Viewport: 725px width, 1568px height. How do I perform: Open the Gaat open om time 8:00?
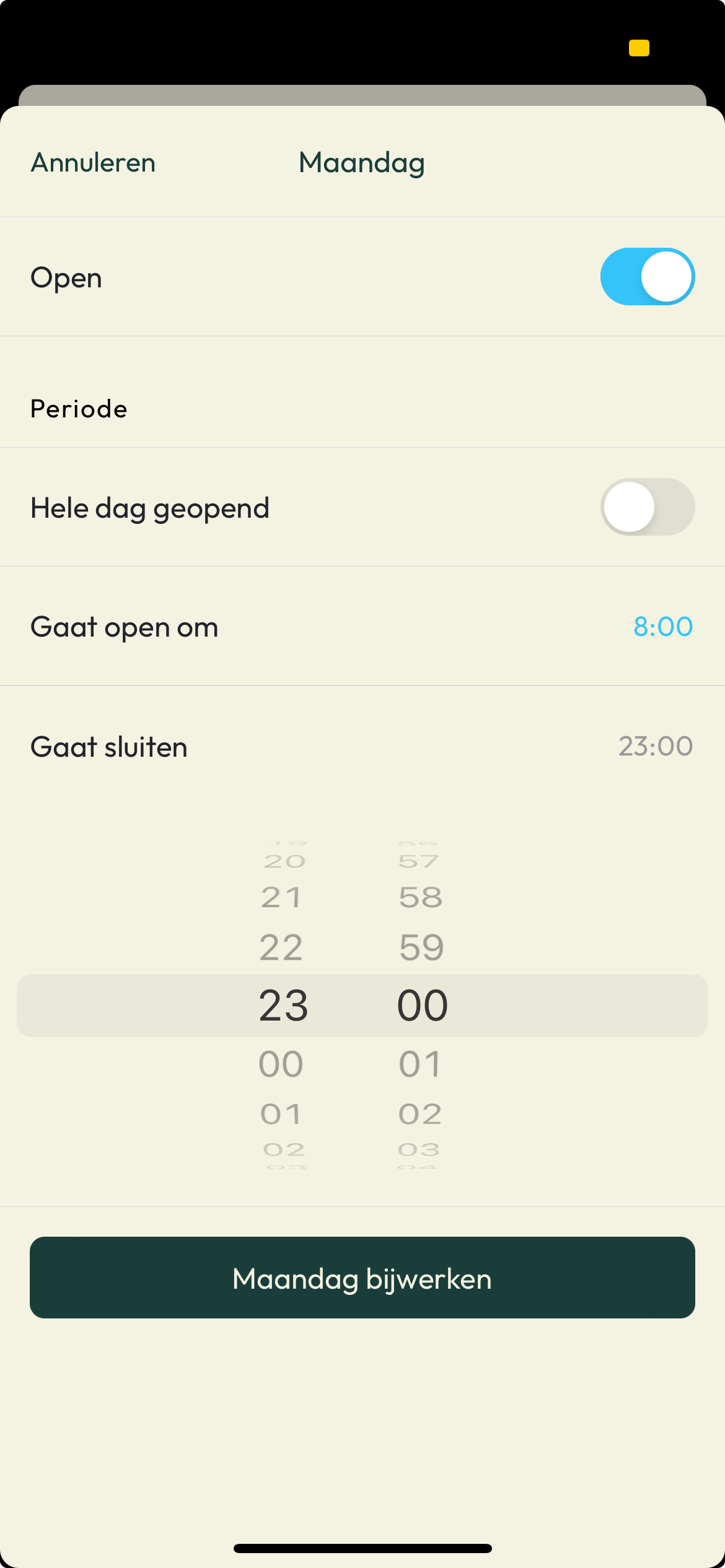click(662, 627)
